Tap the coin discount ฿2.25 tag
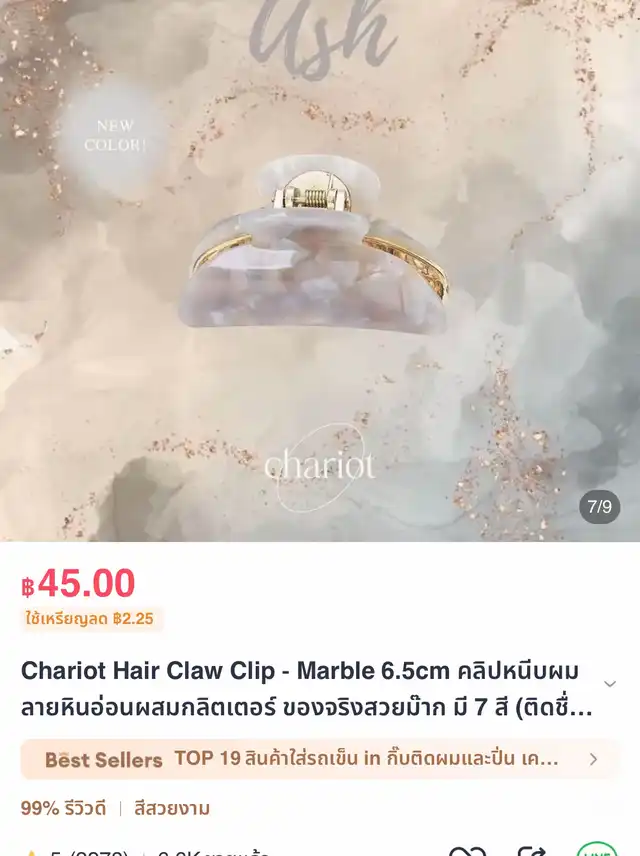This screenshot has width=640, height=856. [90, 619]
